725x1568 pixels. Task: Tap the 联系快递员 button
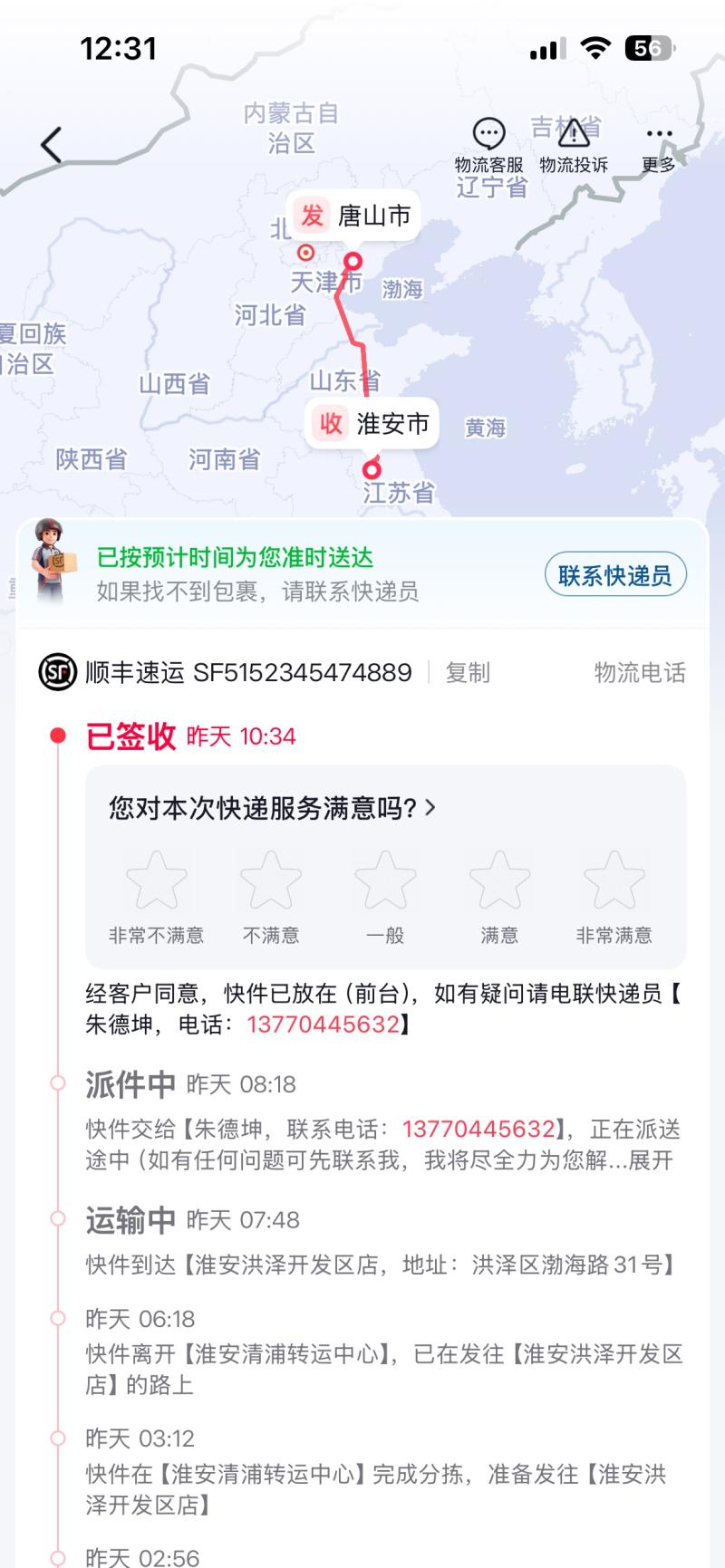pyautogui.click(x=615, y=575)
